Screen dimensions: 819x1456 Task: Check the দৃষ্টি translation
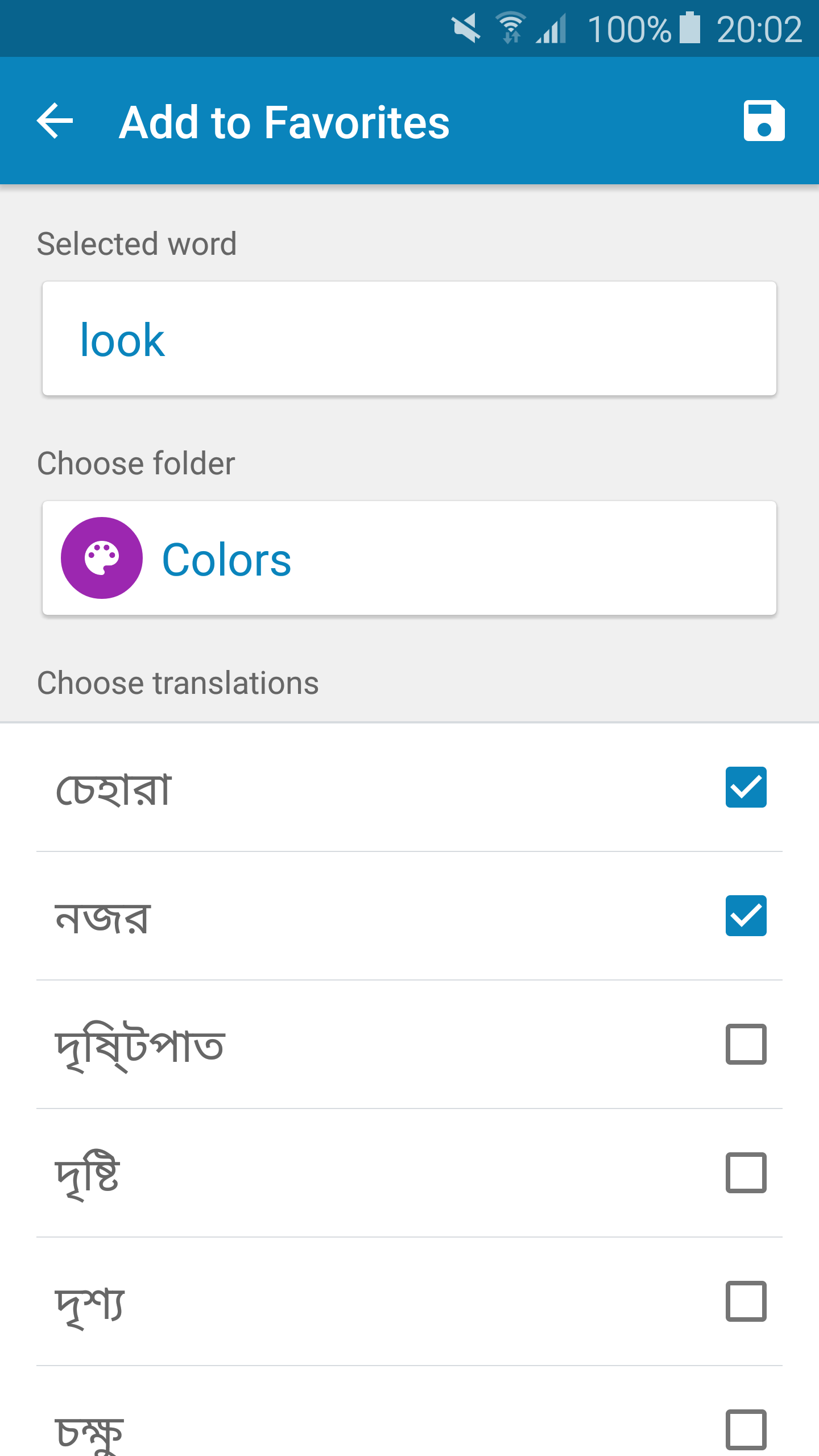pyautogui.click(x=746, y=1173)
